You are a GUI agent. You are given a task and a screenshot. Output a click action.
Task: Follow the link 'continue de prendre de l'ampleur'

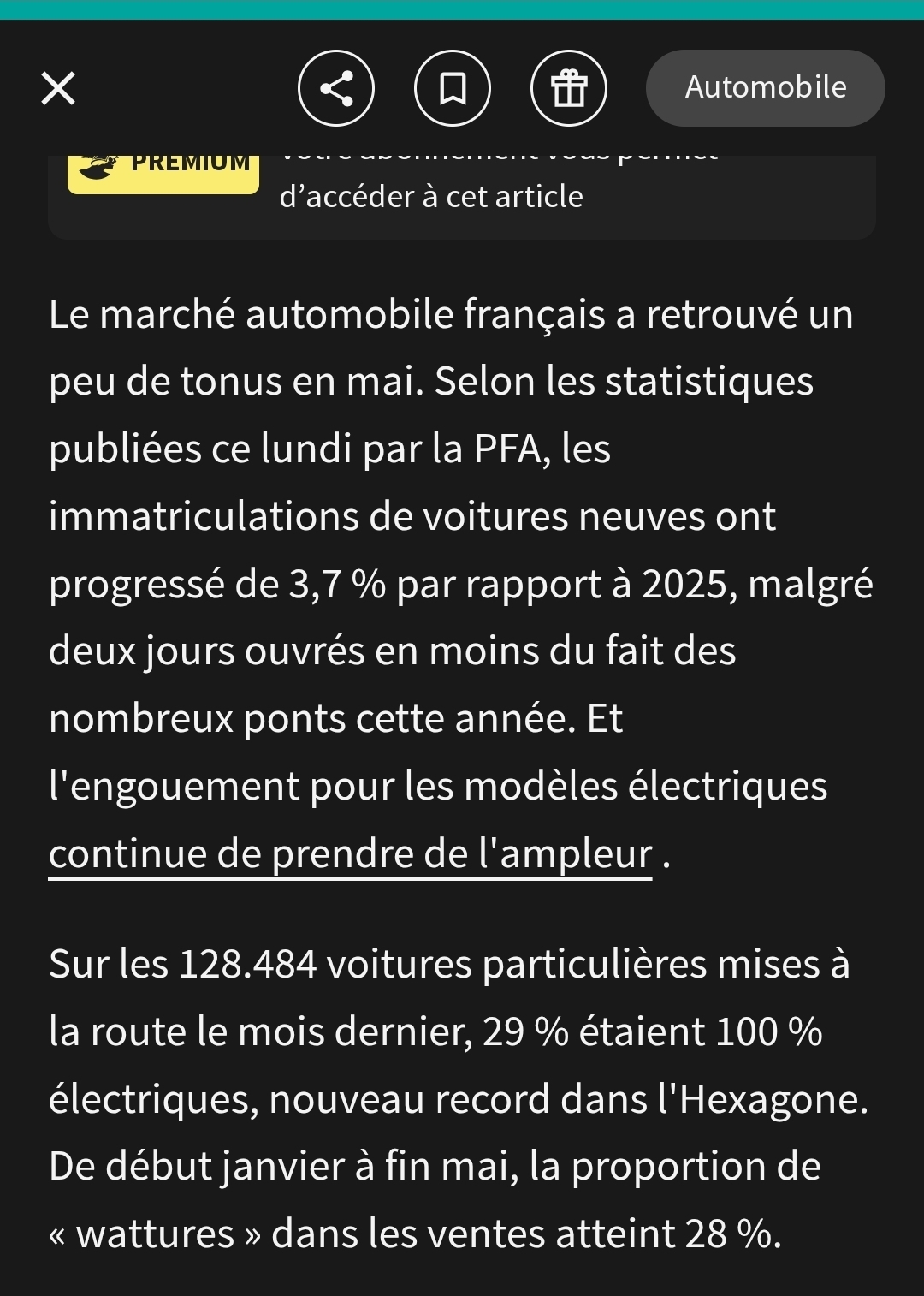351,854
